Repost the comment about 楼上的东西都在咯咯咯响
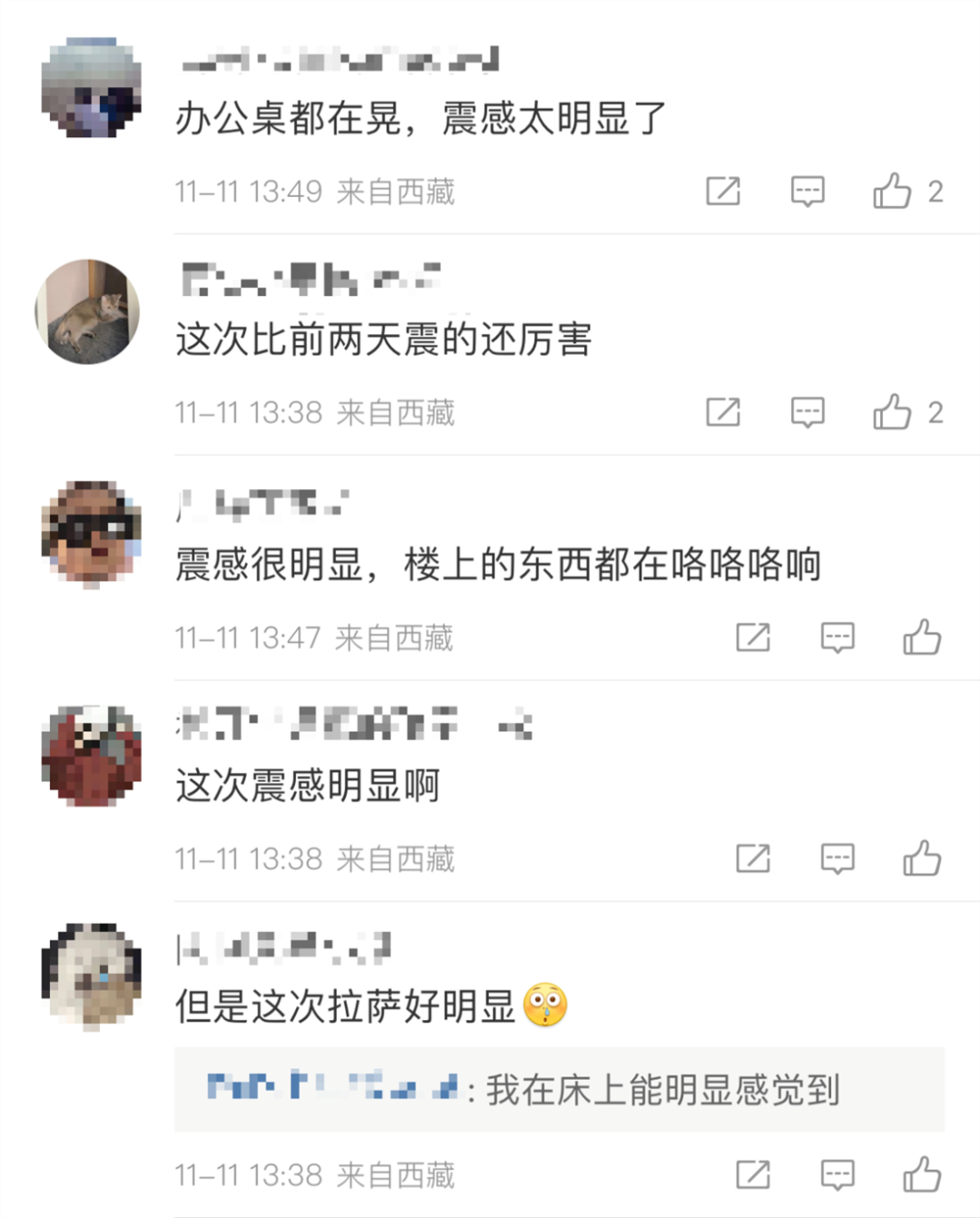The width and height of the screenshot is (980, 1218). pos(753,637)
